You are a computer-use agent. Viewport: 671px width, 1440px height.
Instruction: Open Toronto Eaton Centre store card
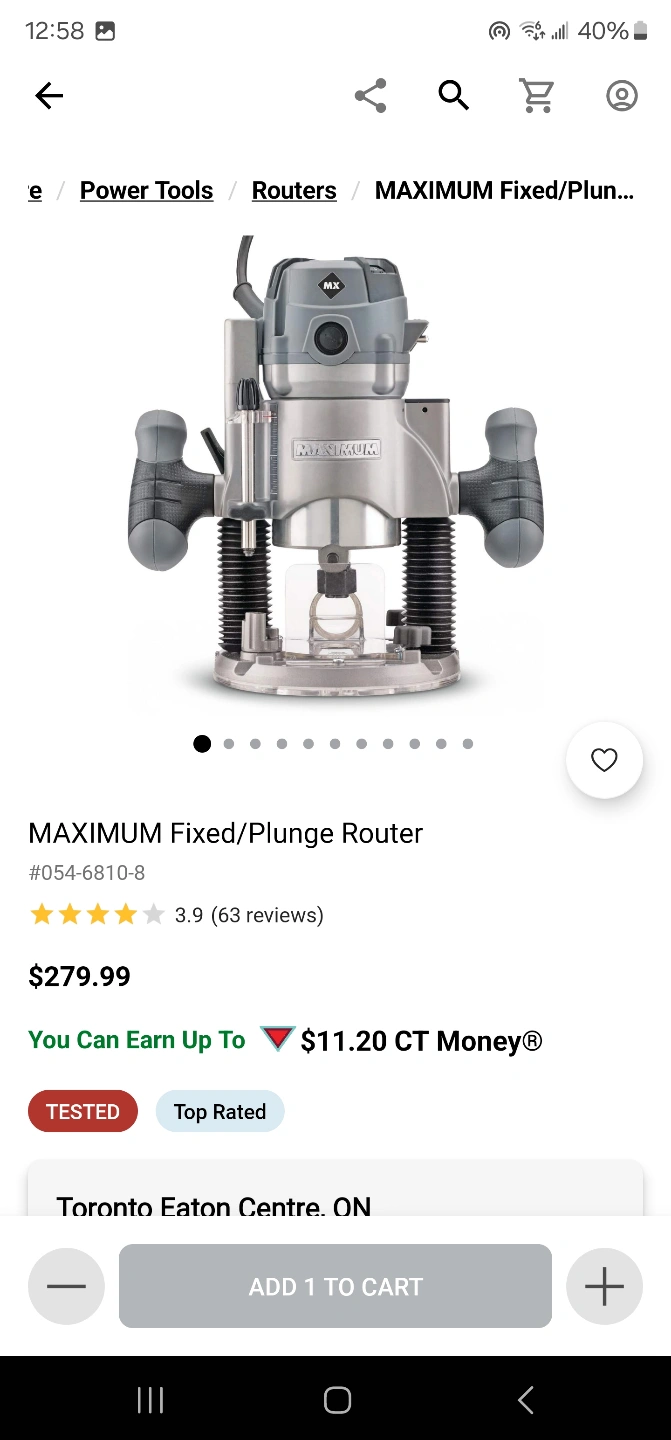coord(335,1189)
